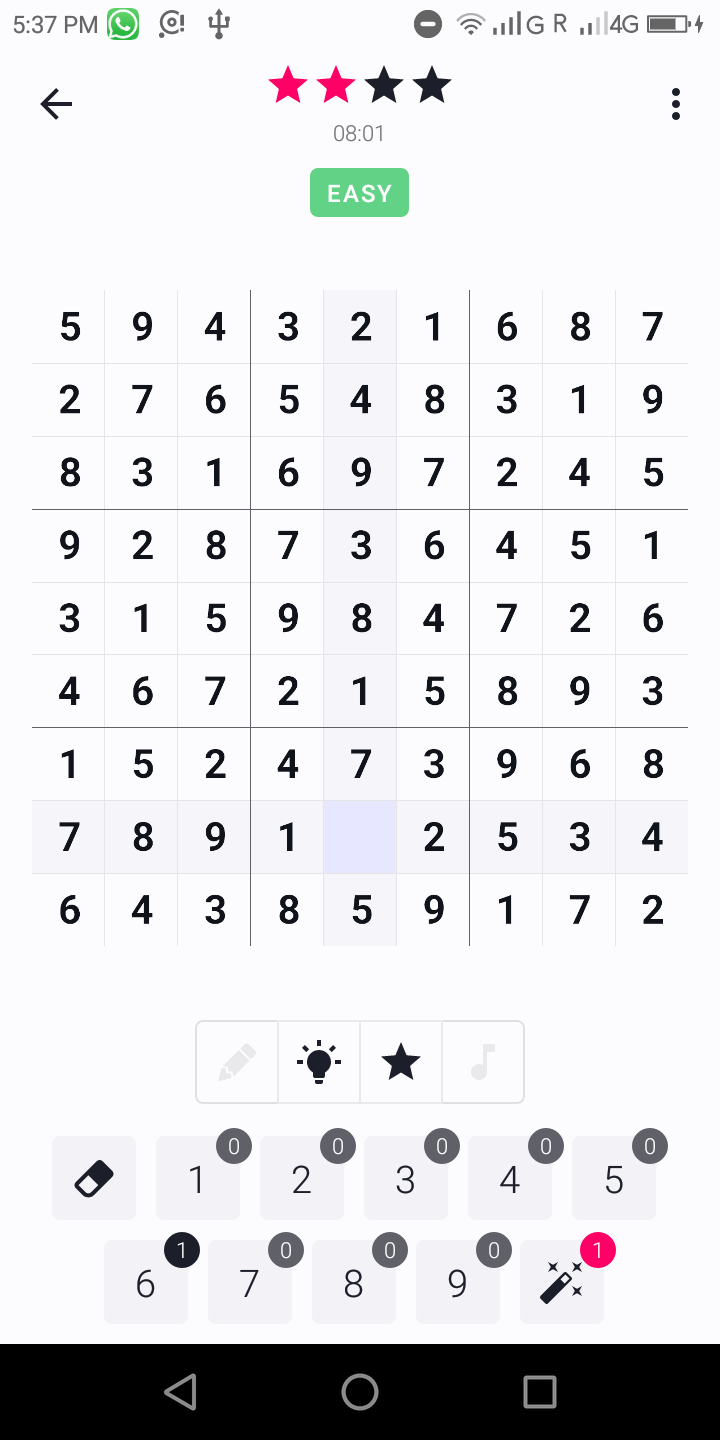Use the magic wand auto-fill

coord(562,1282)
